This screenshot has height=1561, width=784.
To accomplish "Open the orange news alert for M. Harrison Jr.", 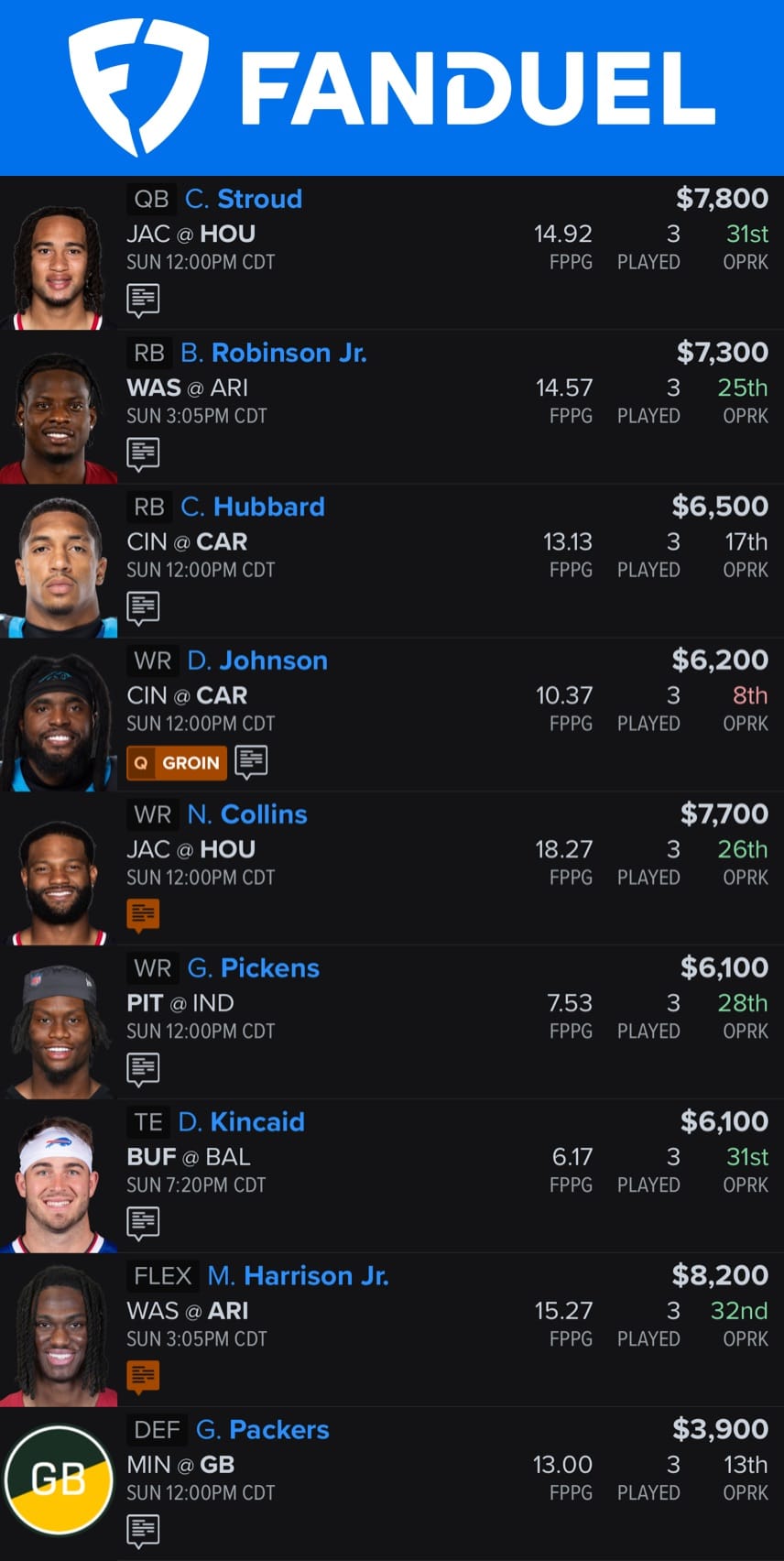I will (143, 1377).
